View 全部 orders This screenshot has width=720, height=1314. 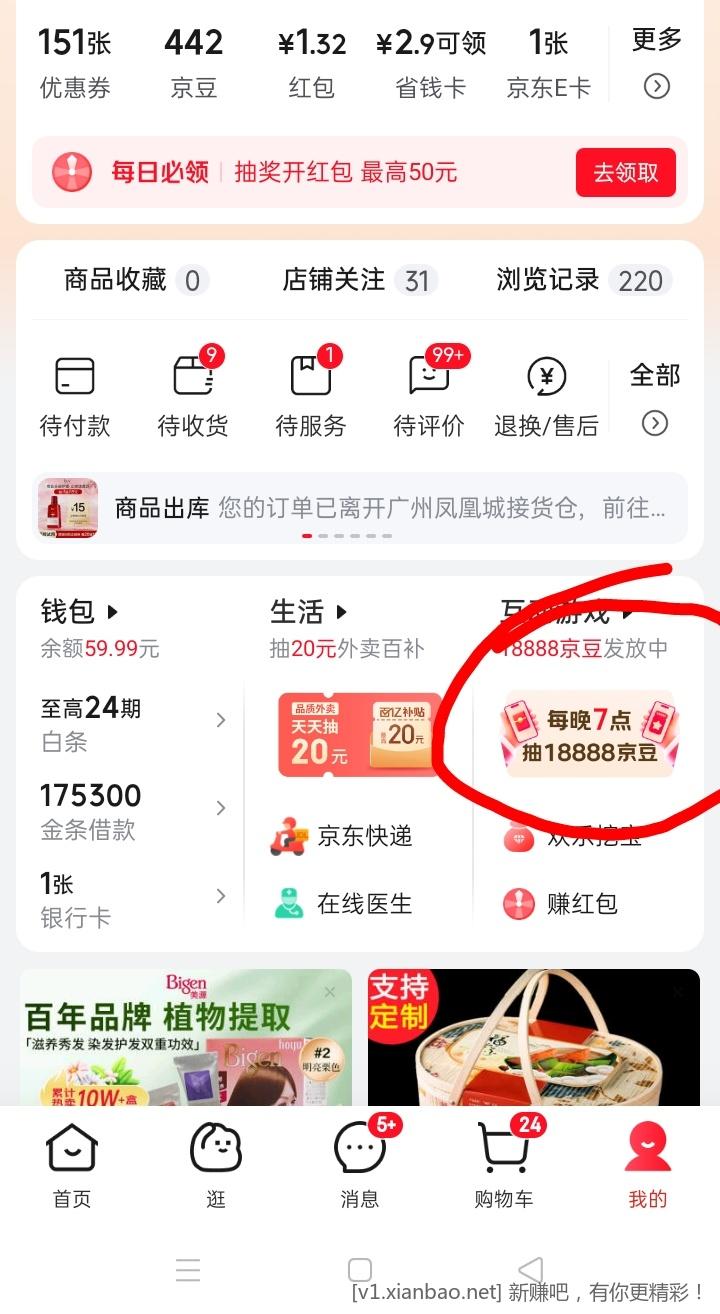(654, 397)
